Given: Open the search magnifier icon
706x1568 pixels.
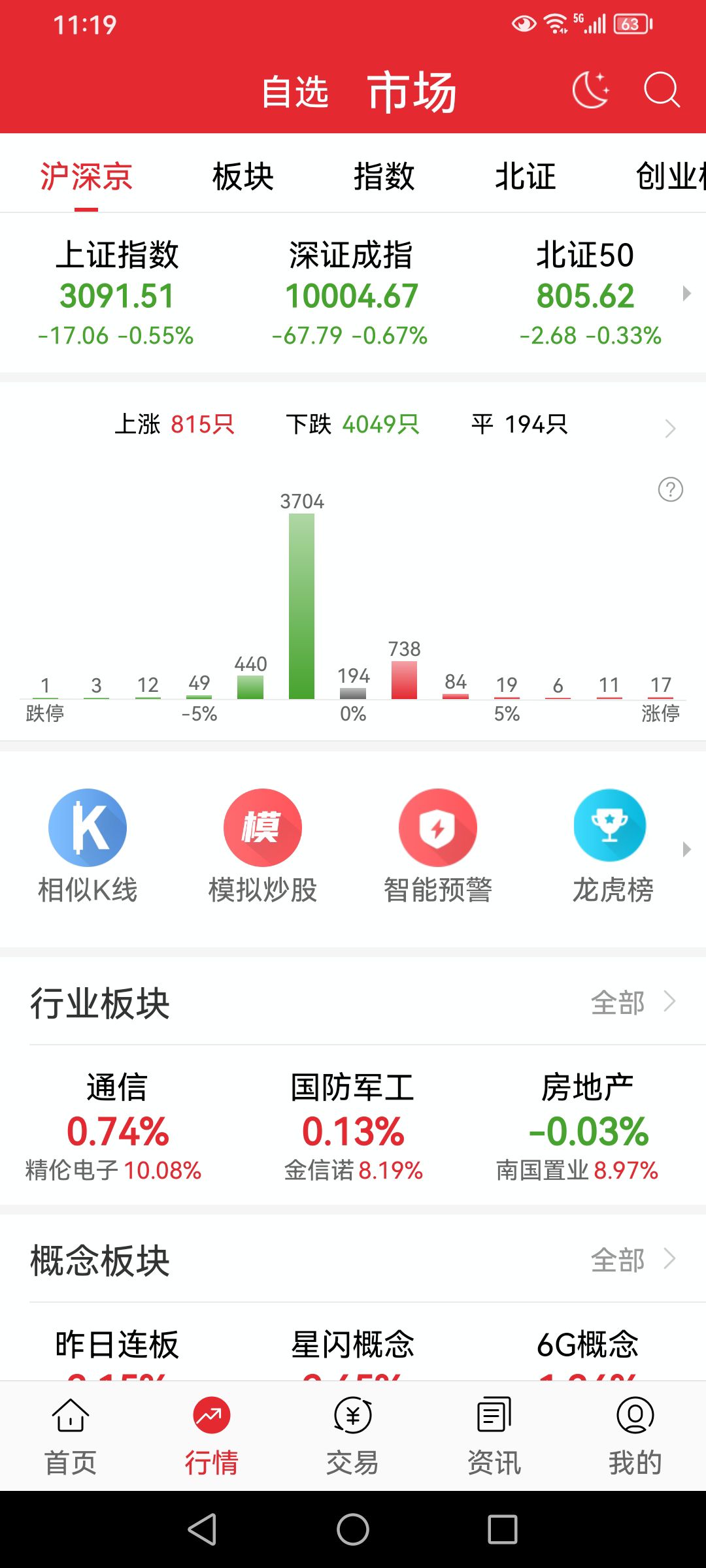Looking at the screenshot, I should (x=662, y=90).
